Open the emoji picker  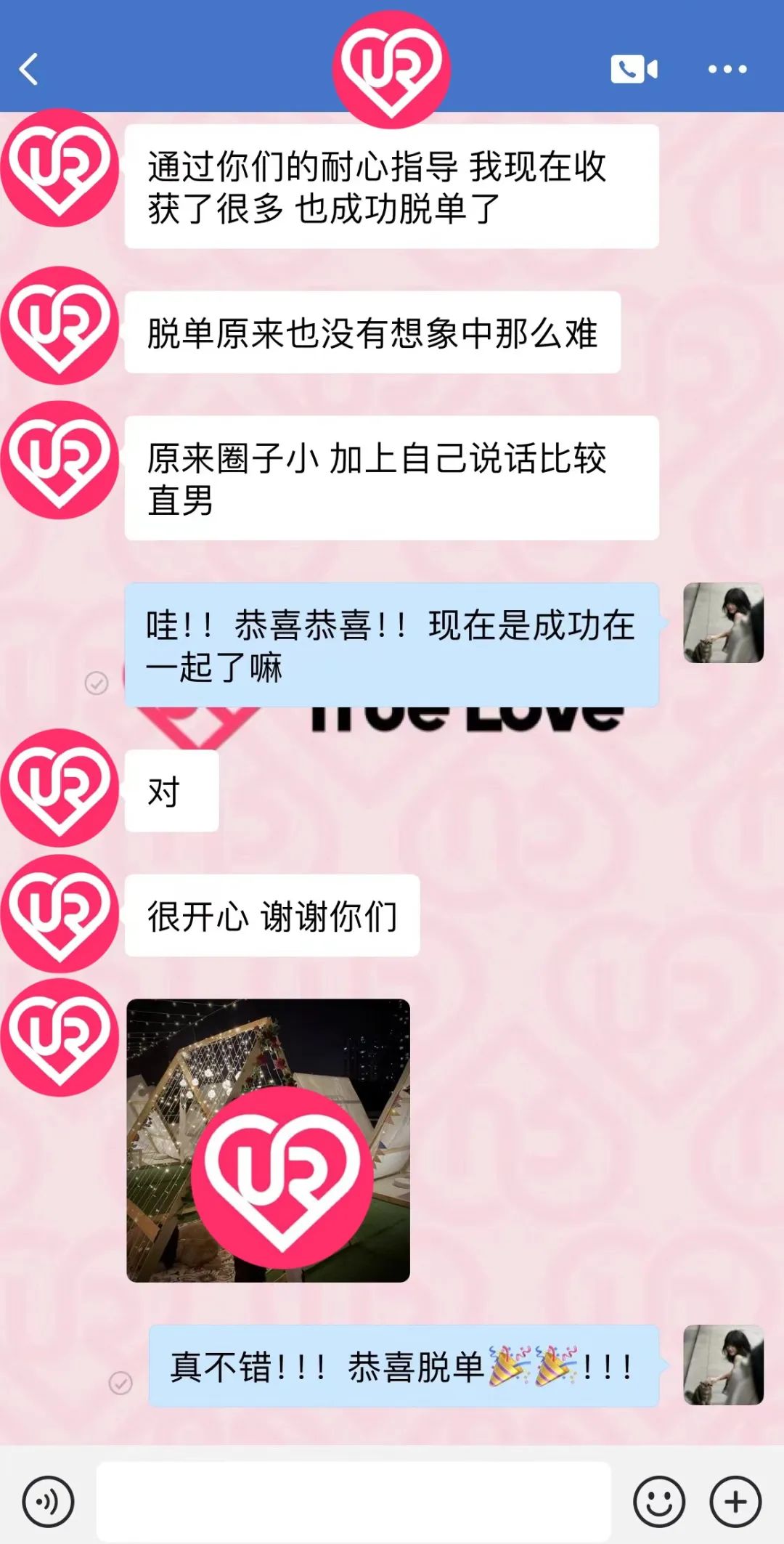point(658,1501)
